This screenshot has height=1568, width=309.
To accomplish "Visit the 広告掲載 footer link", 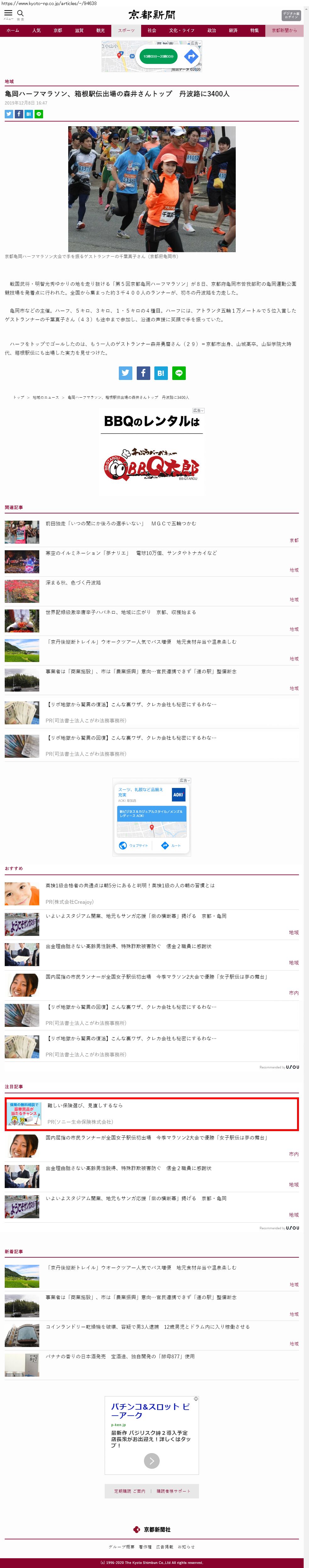I will [x=164, y=1546].
